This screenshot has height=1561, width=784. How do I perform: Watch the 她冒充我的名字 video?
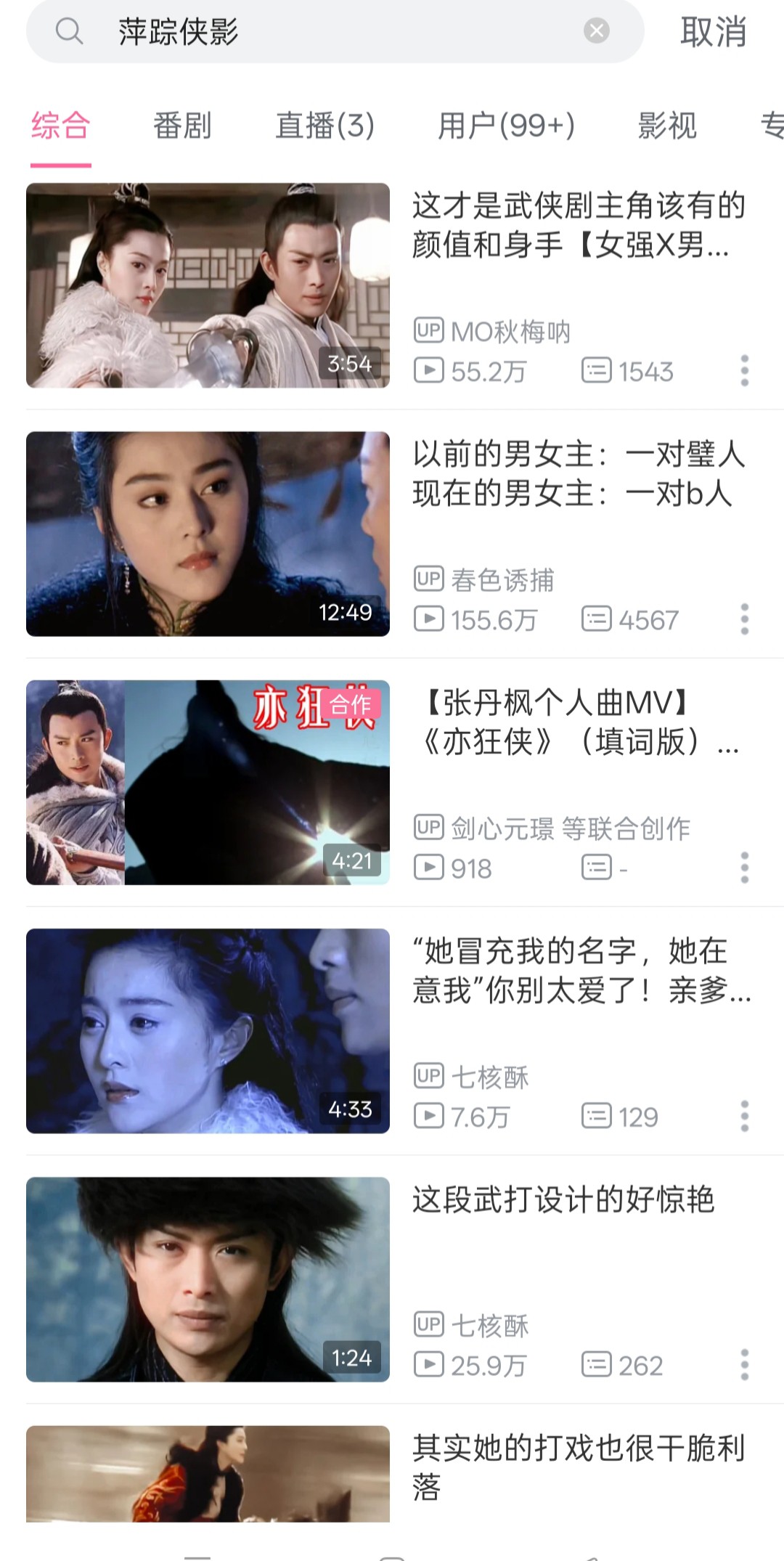coord(208,1031)
